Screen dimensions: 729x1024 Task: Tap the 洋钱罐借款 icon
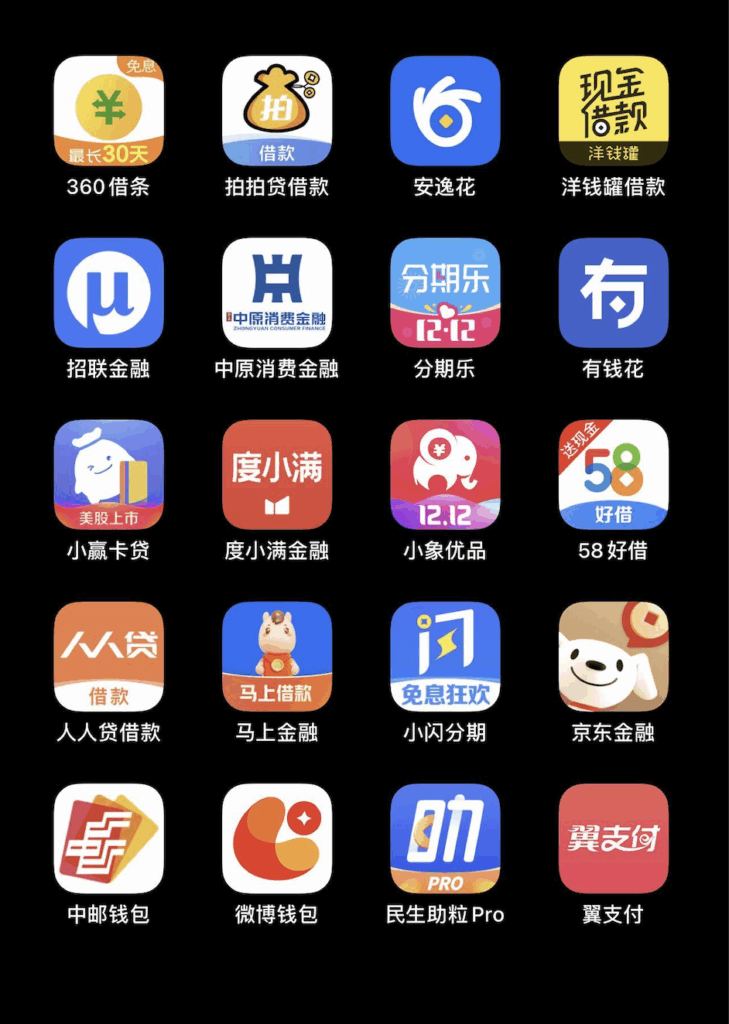(613, 112)
